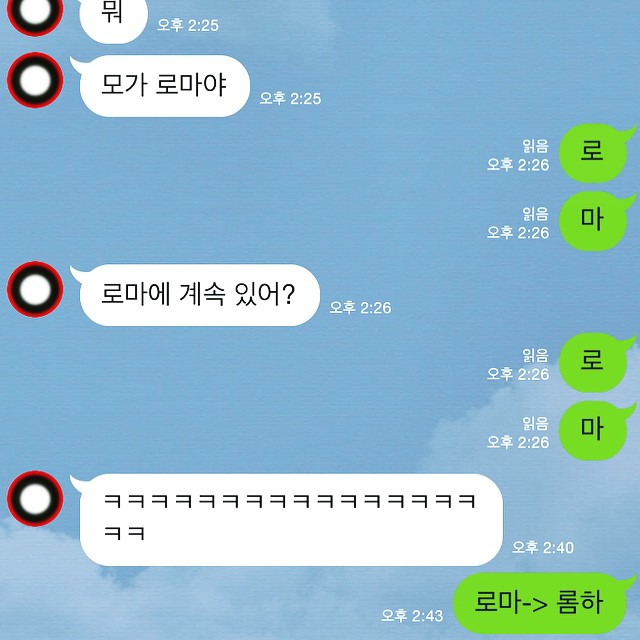Tap the avatar next to '로마에 계속 있어?'
This screenshot has height=640, width=640.
(x=36, y=290)
